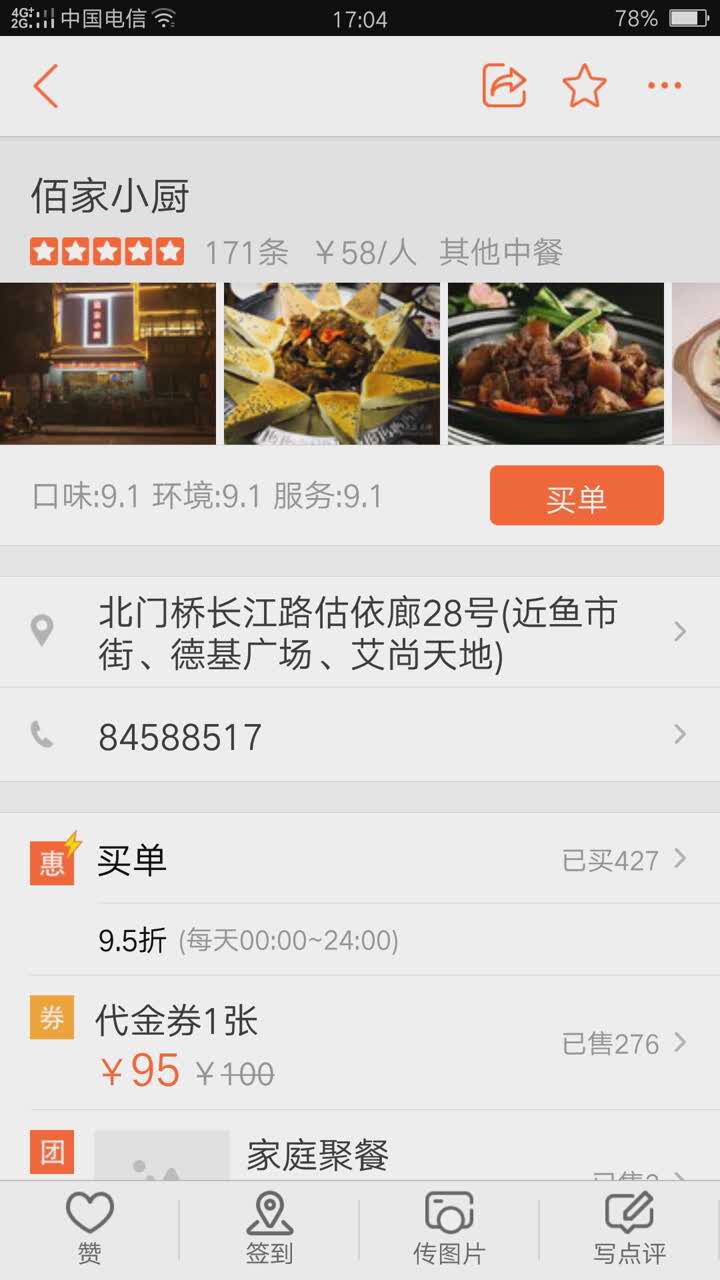Write a review with 写点评
720x1280 pixels.
pos(630,1229)
